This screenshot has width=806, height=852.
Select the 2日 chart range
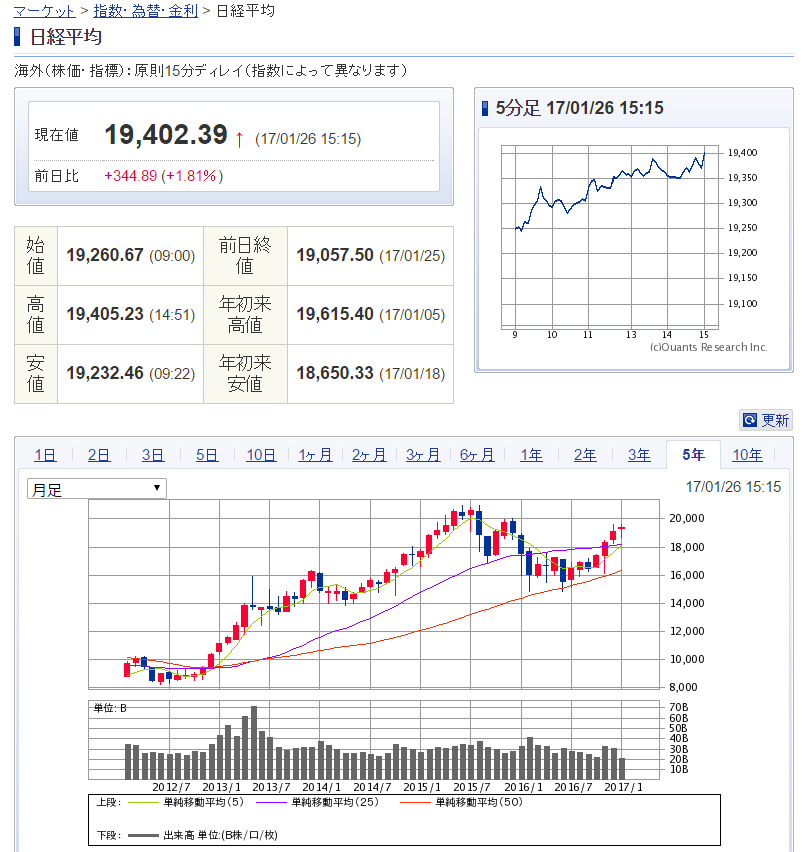99,455
